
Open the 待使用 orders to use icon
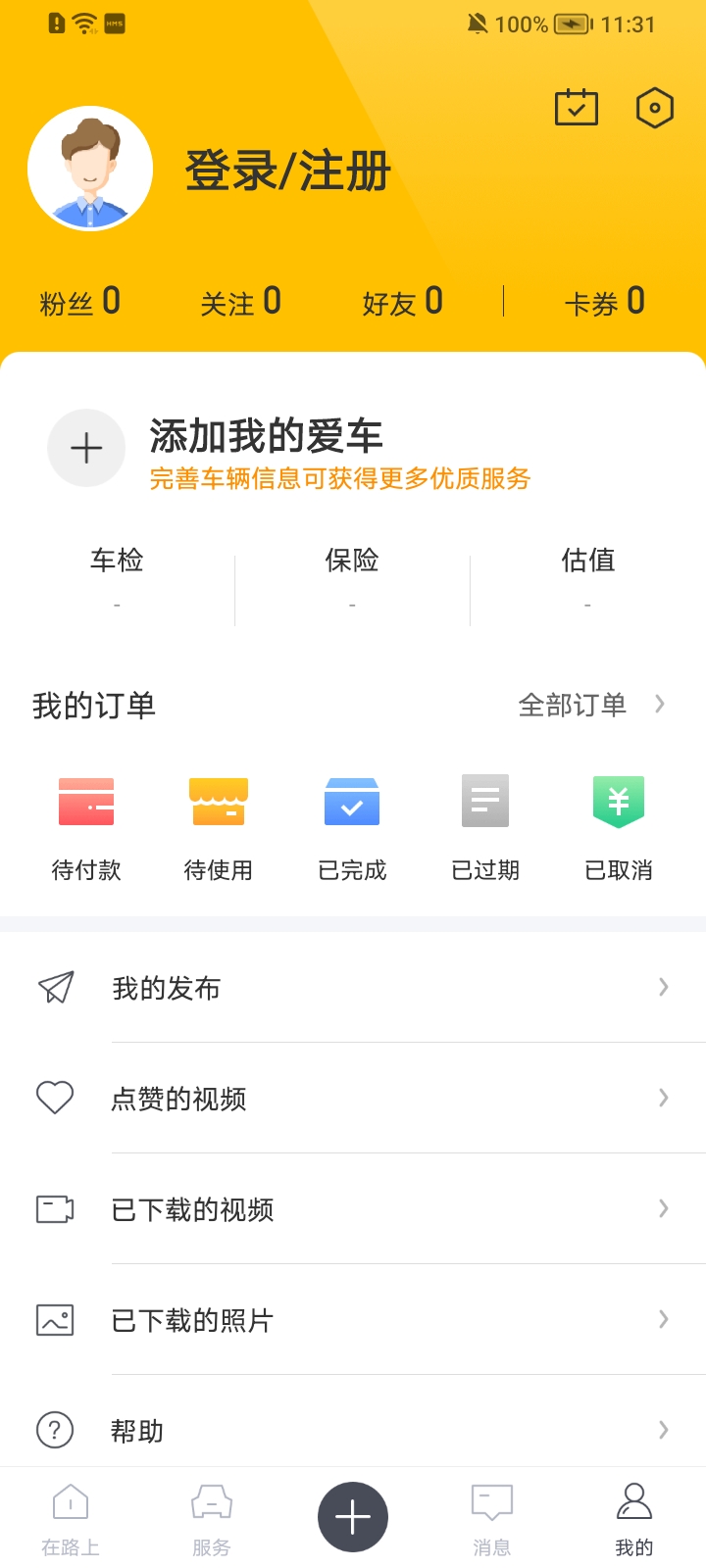(x=218, y=802)
